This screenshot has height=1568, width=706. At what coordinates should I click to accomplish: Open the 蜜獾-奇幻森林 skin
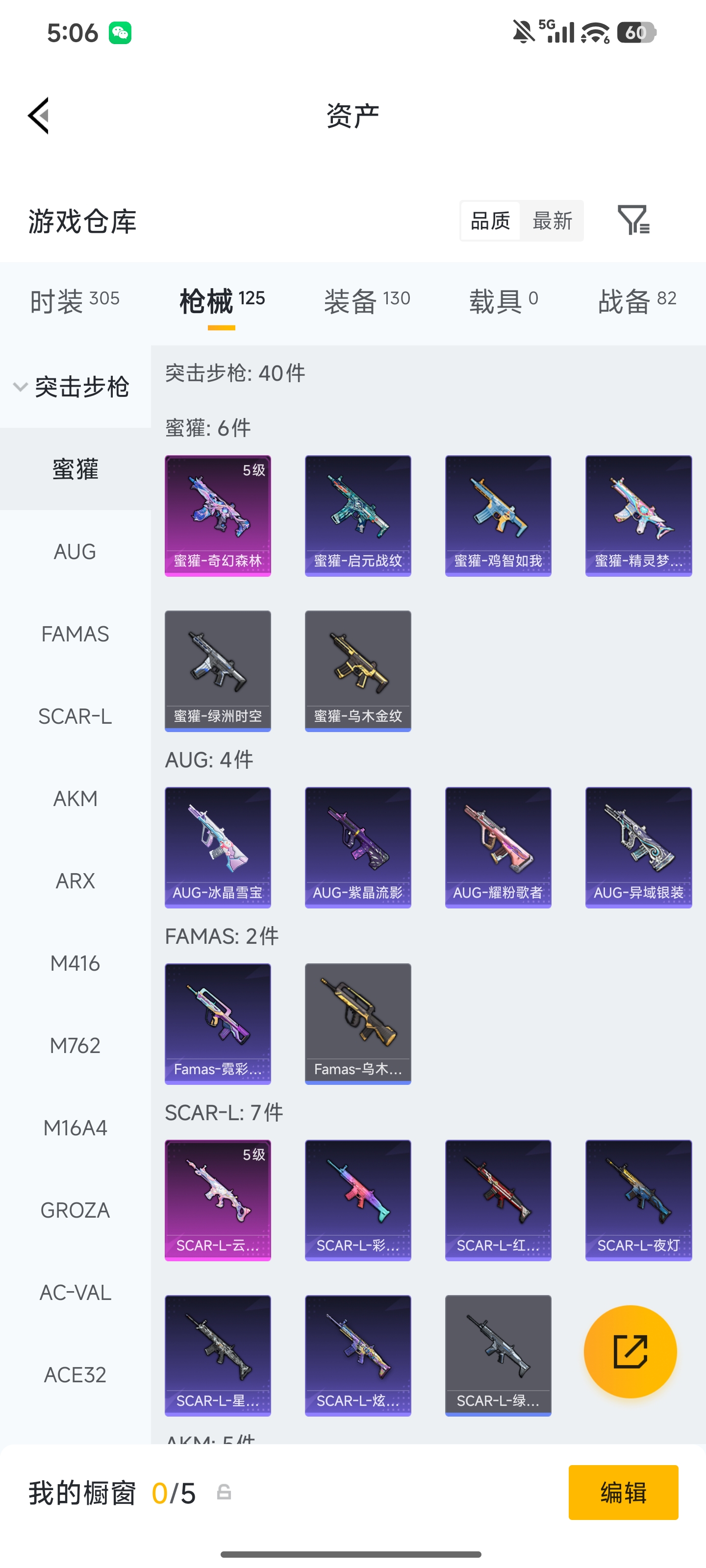point(218,515)
